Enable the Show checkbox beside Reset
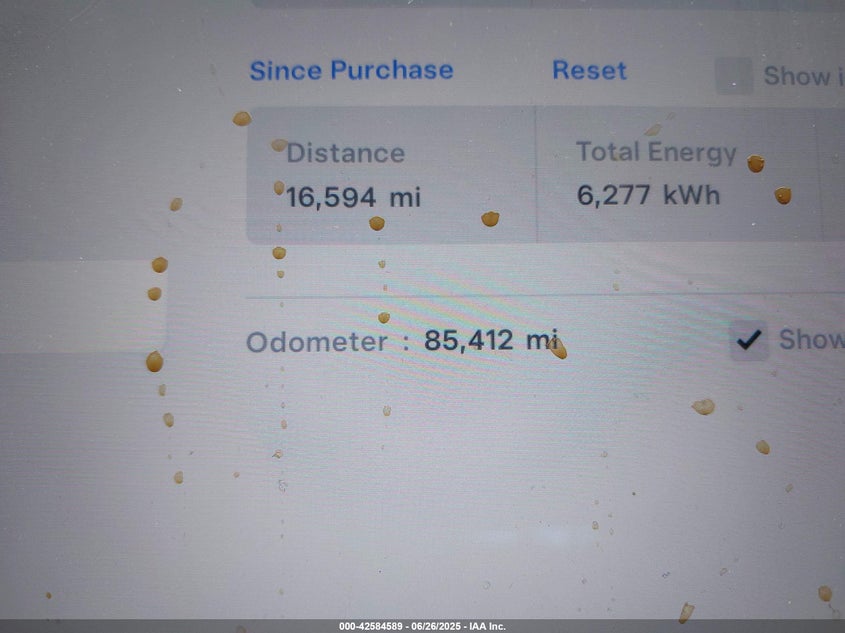Image resolution: width=845 pixels, height=633 pixels. tap(734, 76)
